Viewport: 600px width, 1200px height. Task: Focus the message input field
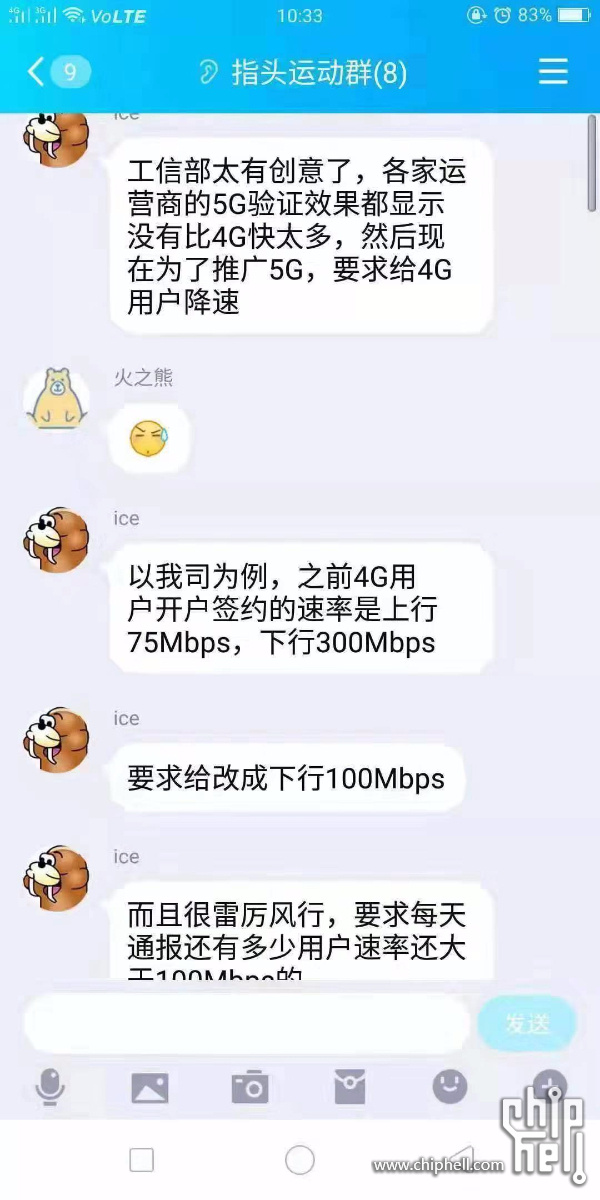[x=245, y=1023]
